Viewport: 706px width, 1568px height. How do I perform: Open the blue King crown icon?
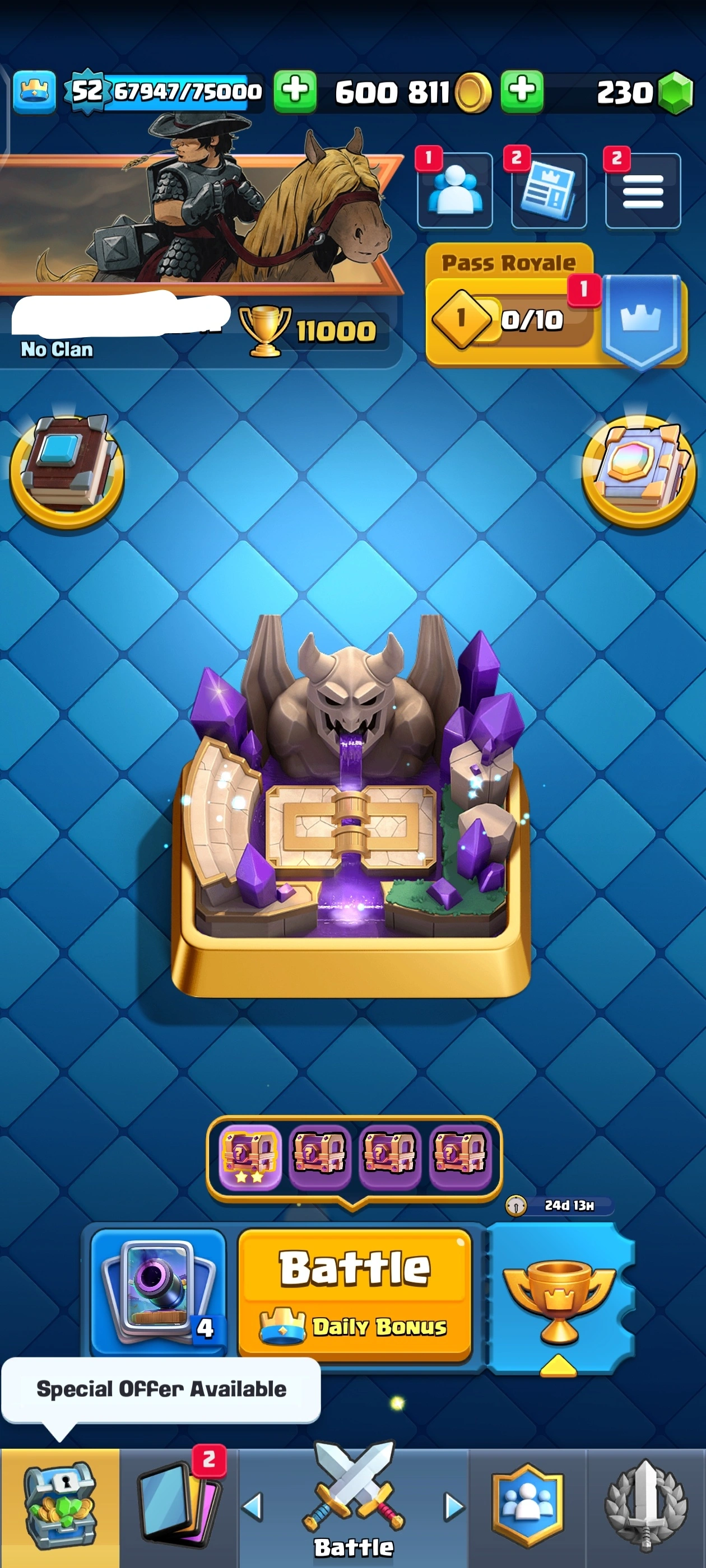(x=34, y=92)
